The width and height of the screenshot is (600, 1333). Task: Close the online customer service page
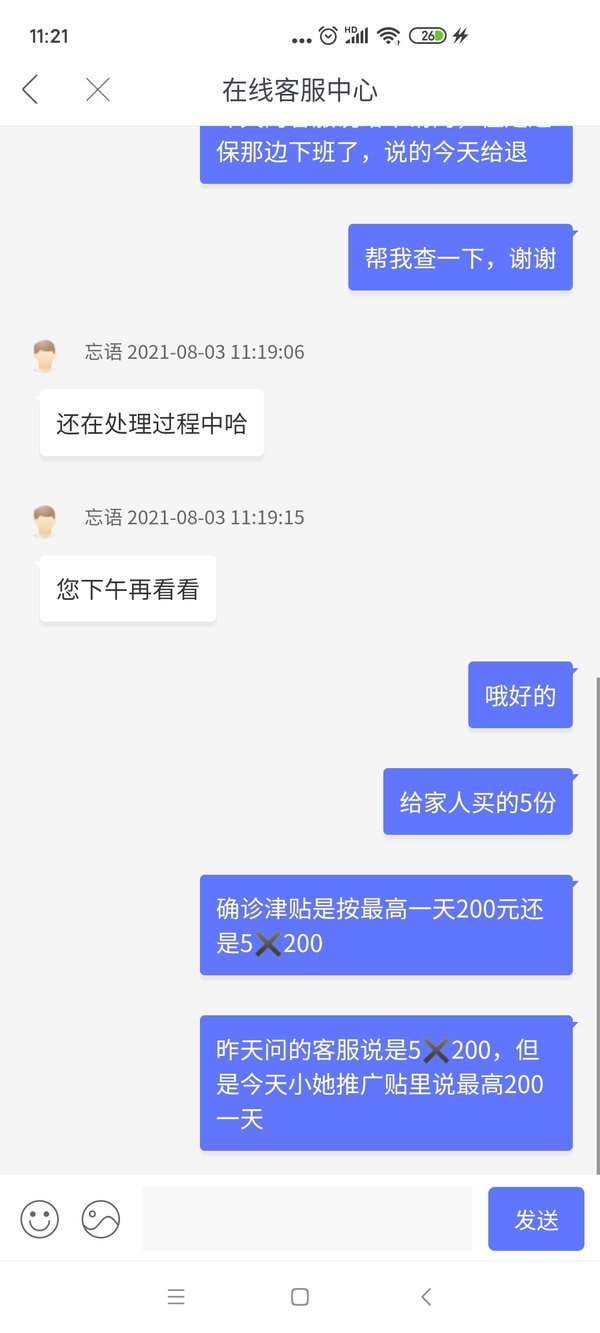tap(97, 90)
